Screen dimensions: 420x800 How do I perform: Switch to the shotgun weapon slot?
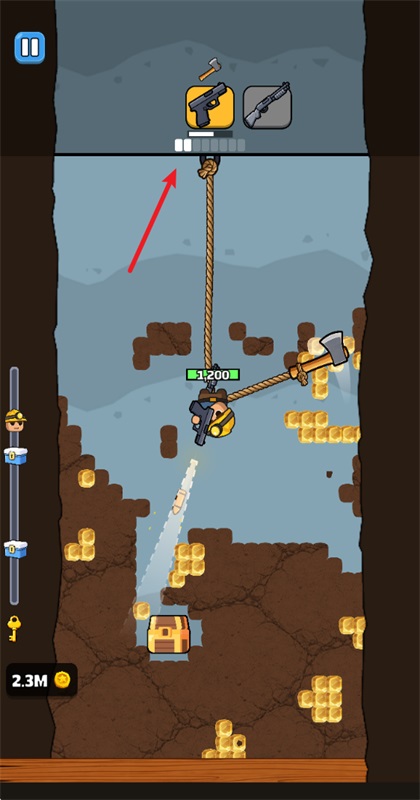267,107
